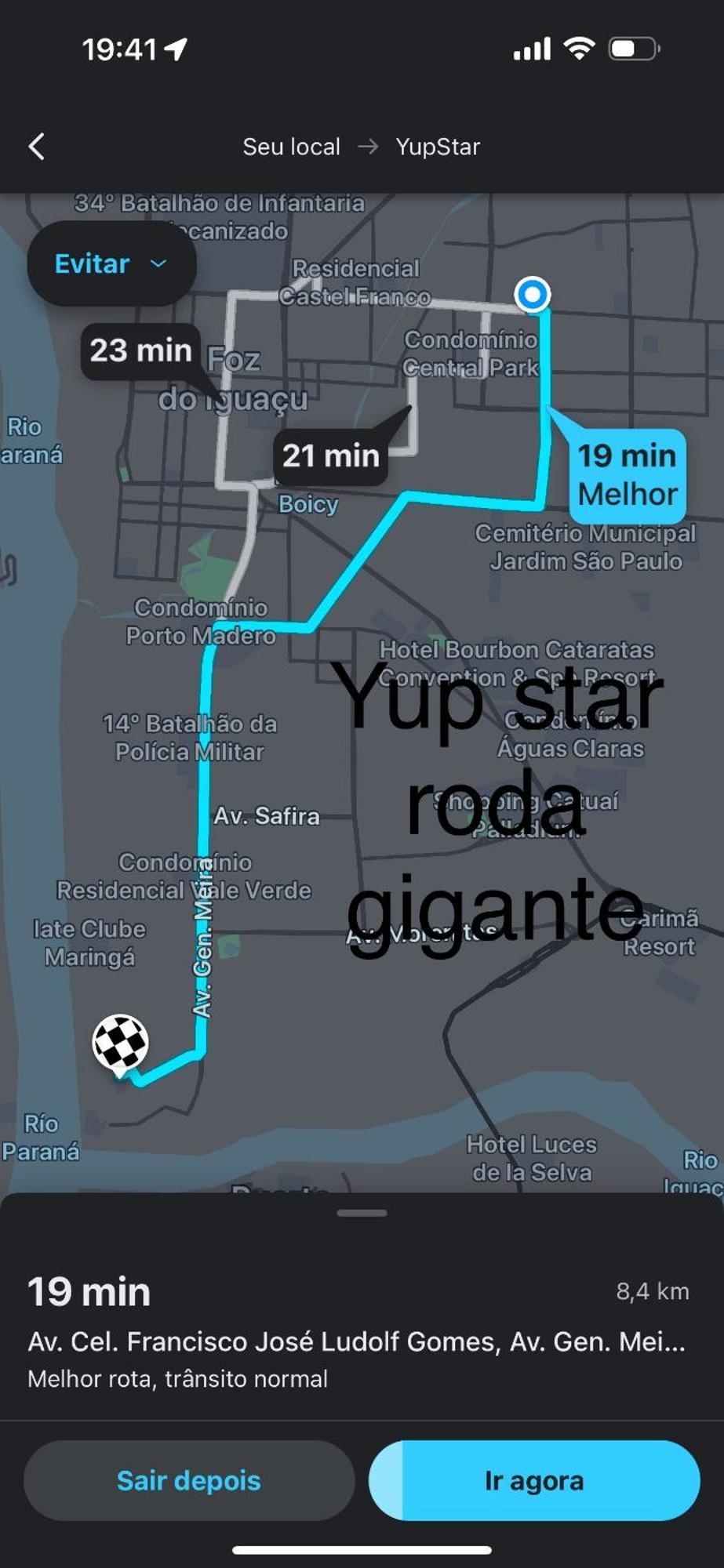Select the 23 min alternate route
This screenshot has width=724, height=1568.
[140, 350]
